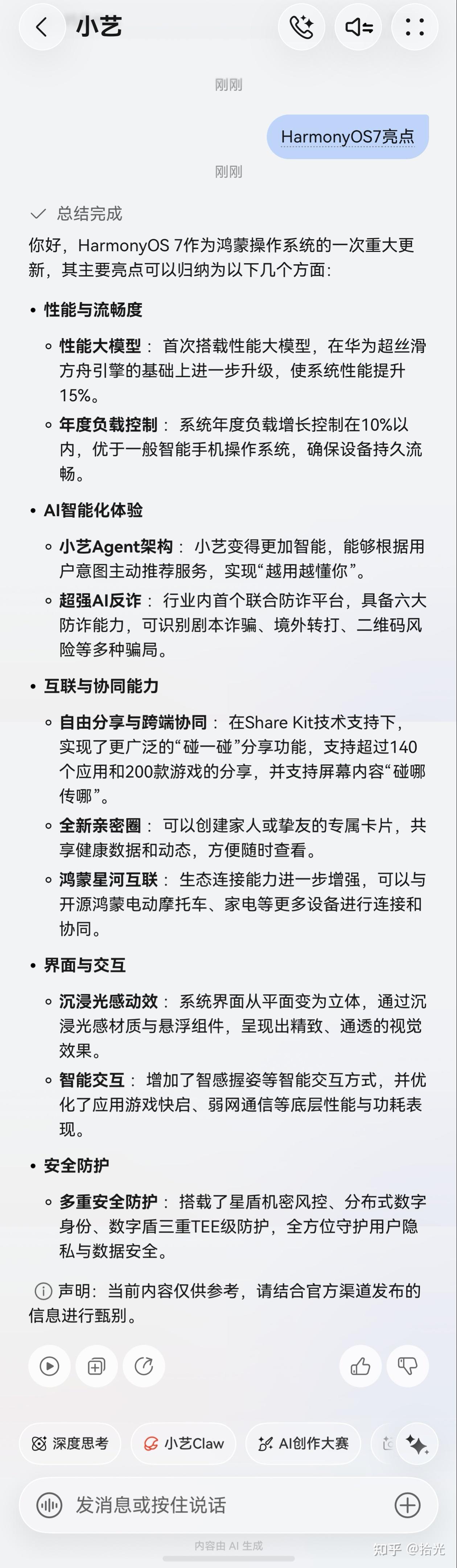Open the plus attachment menu
Image resolution: width=457 pixels, height=1568 pixels.
coord(408,1505)
